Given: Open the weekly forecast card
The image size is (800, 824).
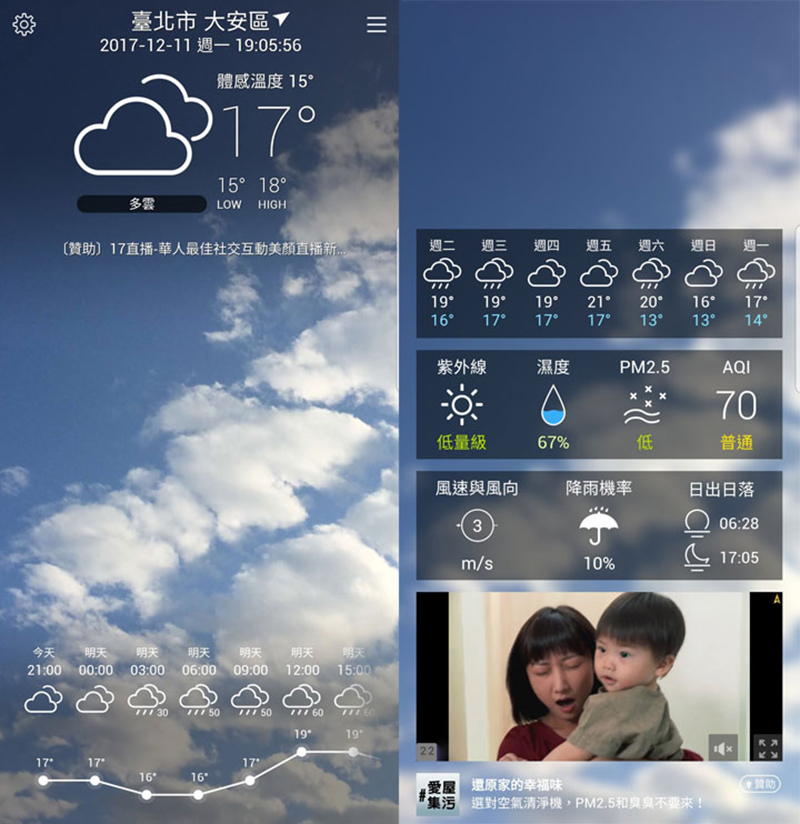Looking at the screenshot, I should [598, 284].
